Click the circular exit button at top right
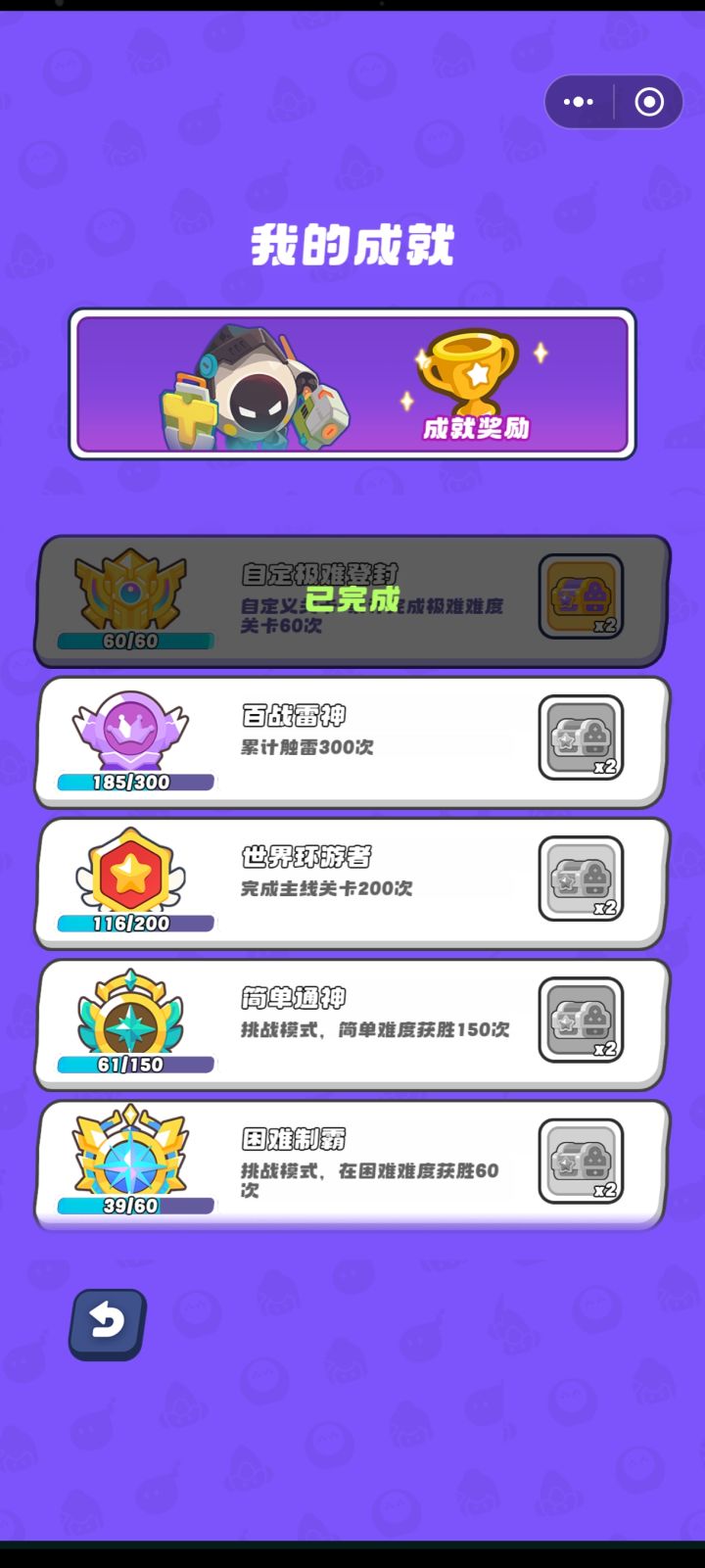Screen dimensions: 705x1568 [647, 101]
